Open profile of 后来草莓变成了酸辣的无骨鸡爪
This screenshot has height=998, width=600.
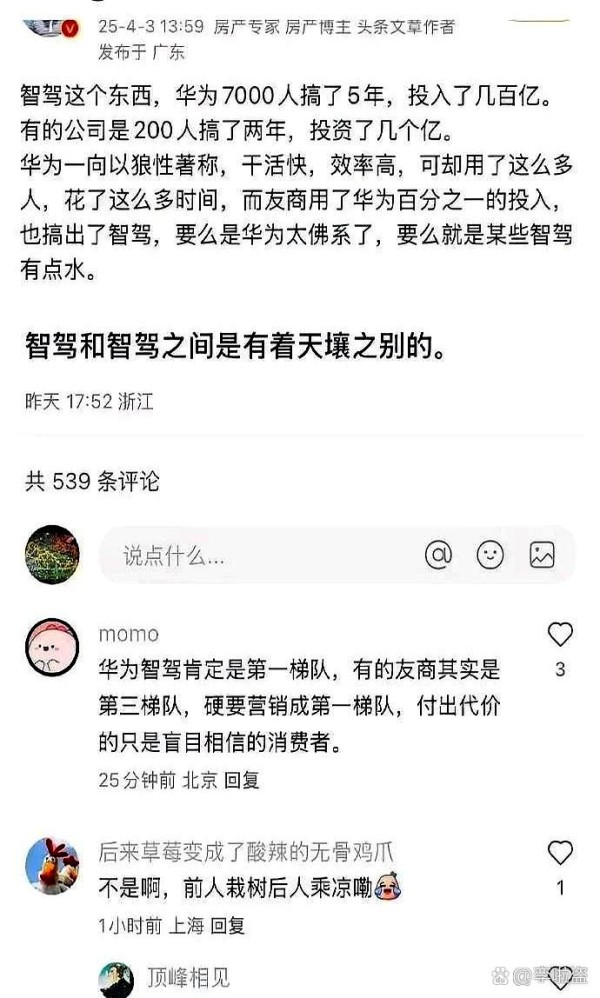(x=52, y=866)
